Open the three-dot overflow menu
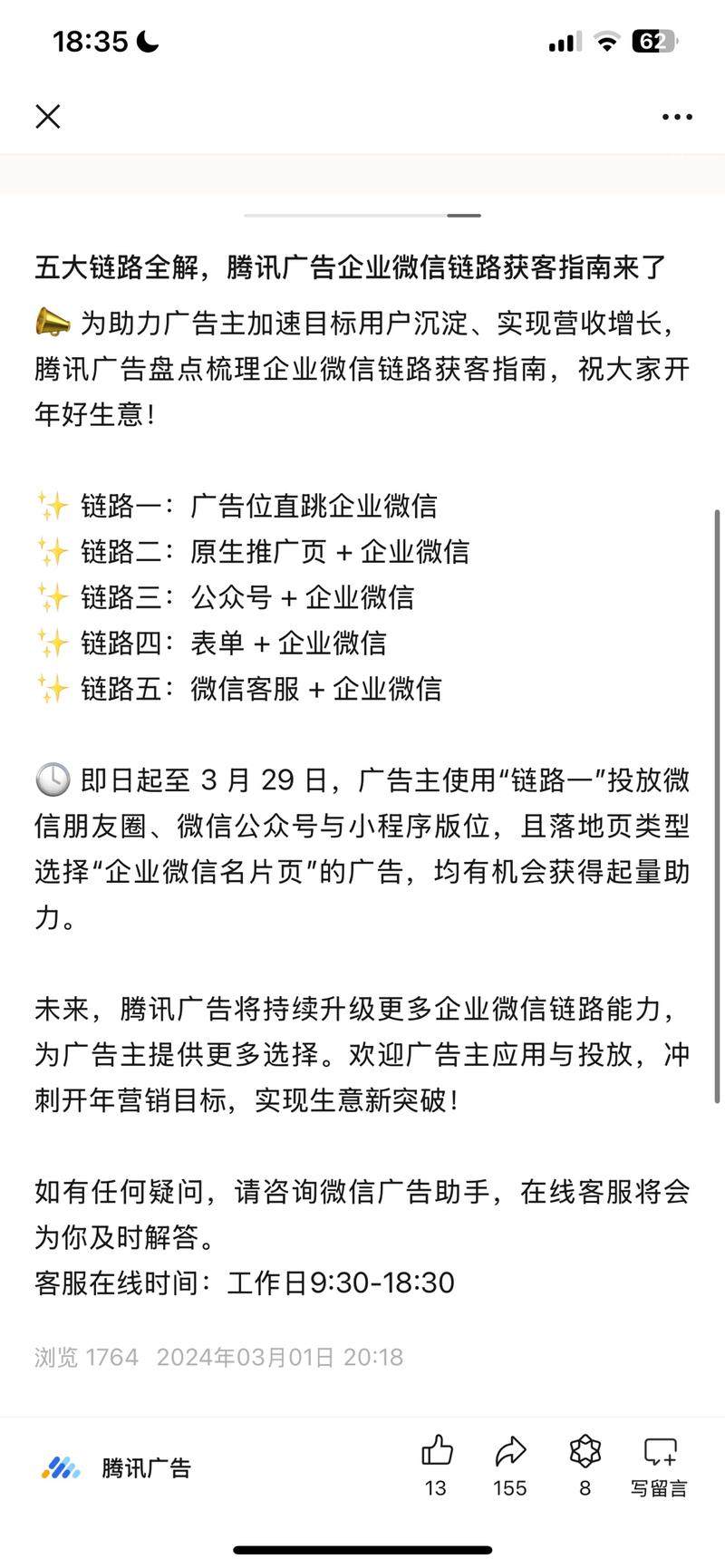 (677, 117)
